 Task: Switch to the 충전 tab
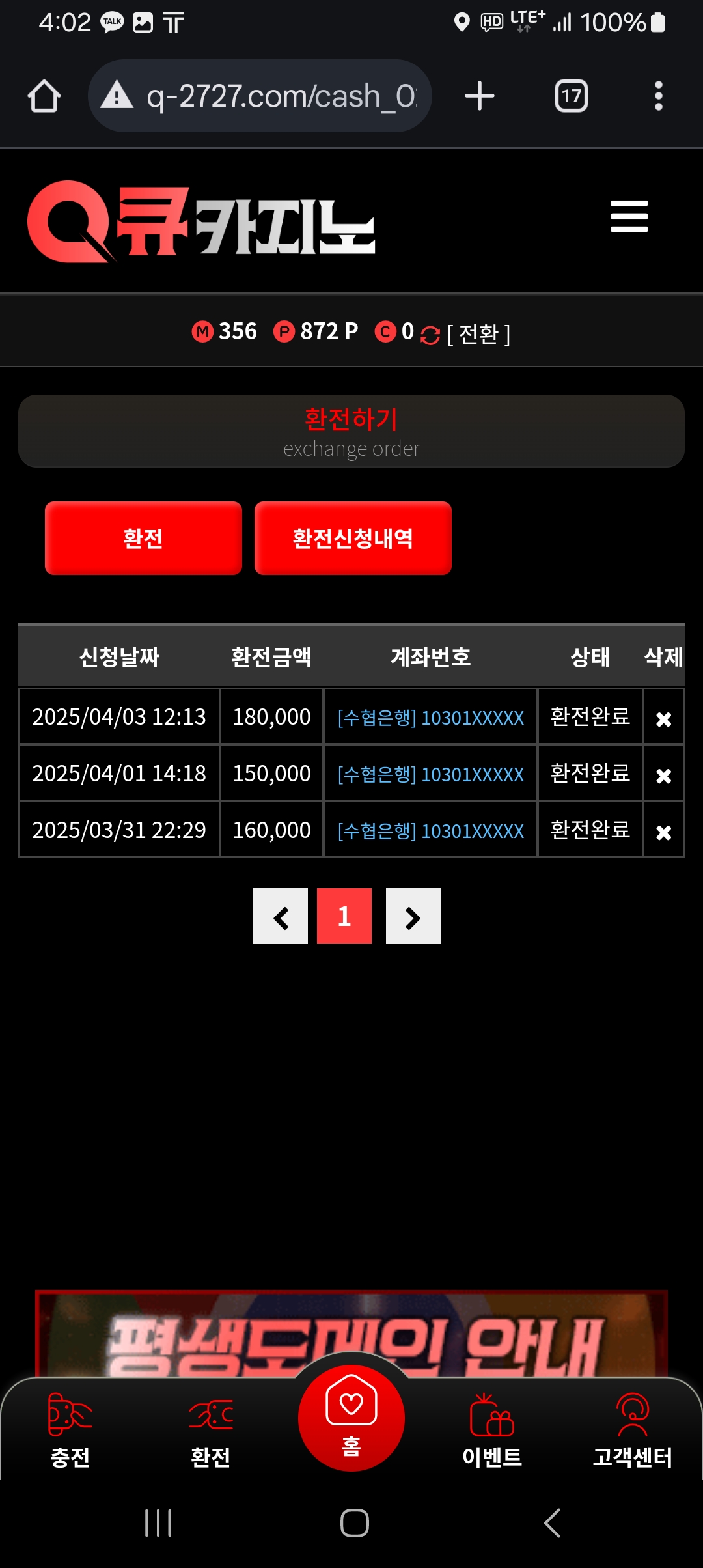tap(70, 1430)
